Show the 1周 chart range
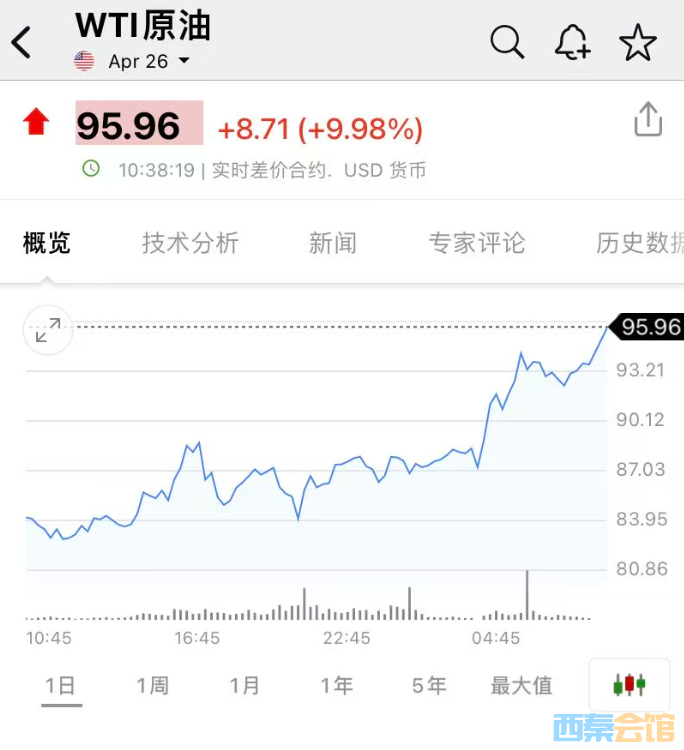Image resolution: width=684 pixels, height=750 pixels. click(153, 686)
